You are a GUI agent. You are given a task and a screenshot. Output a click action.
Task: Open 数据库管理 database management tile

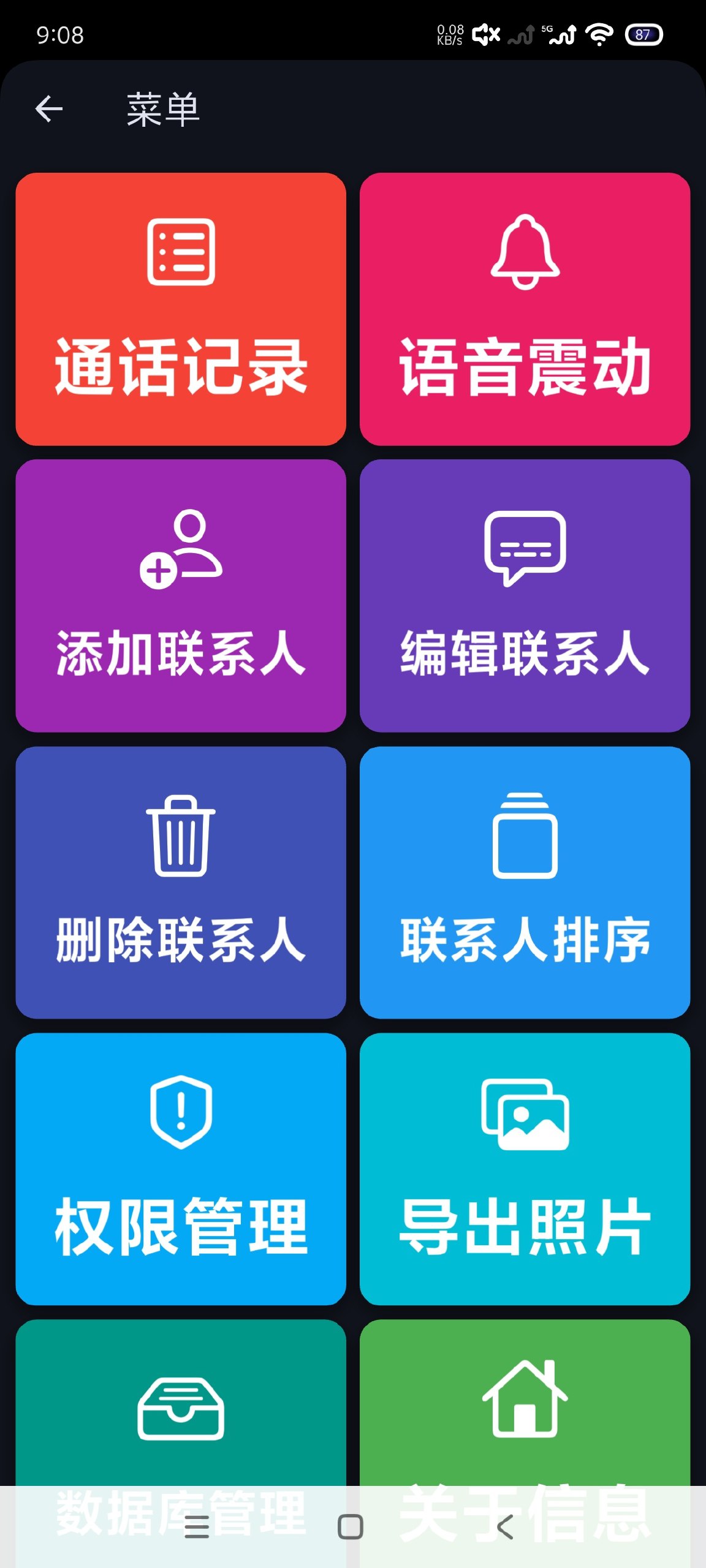point(181,1409)
